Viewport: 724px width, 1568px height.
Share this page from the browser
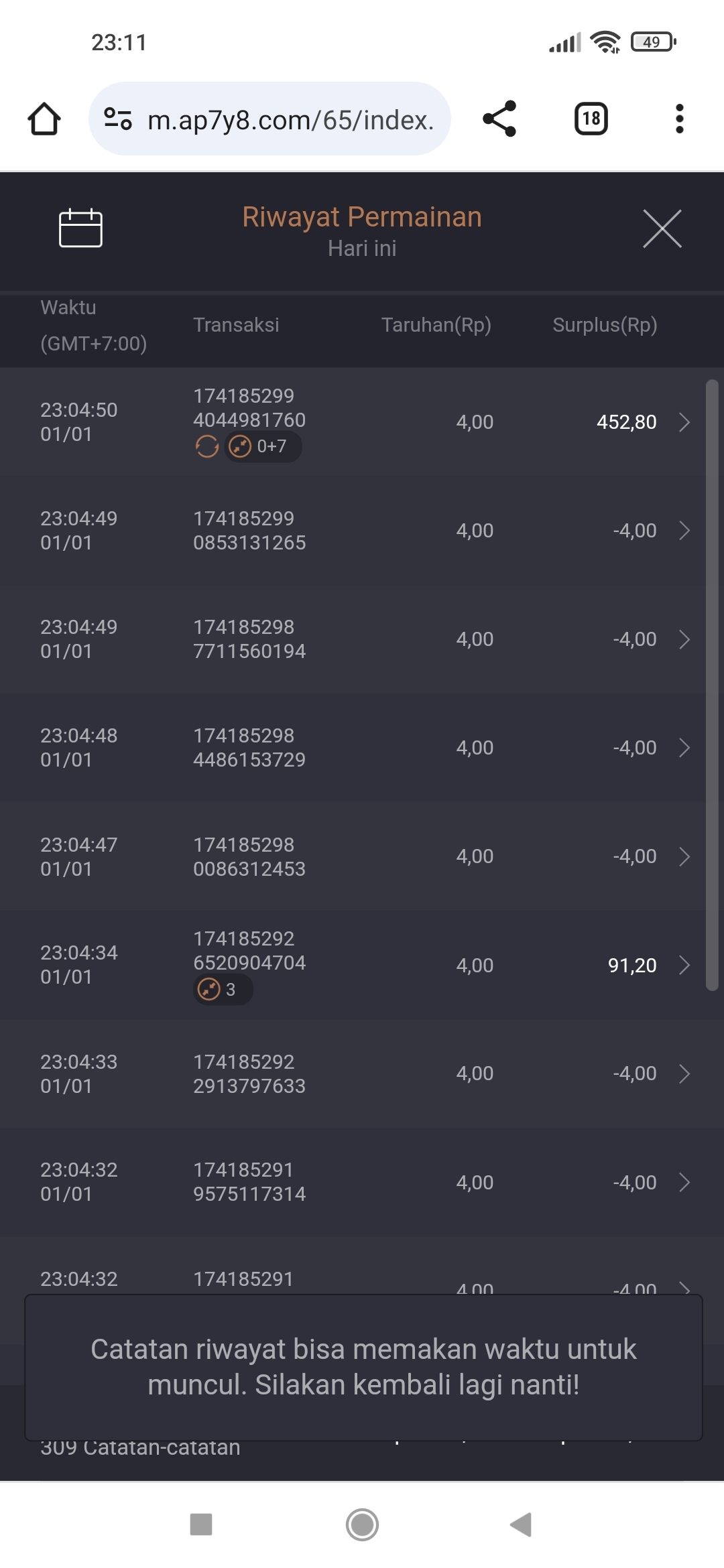(499, 119)
